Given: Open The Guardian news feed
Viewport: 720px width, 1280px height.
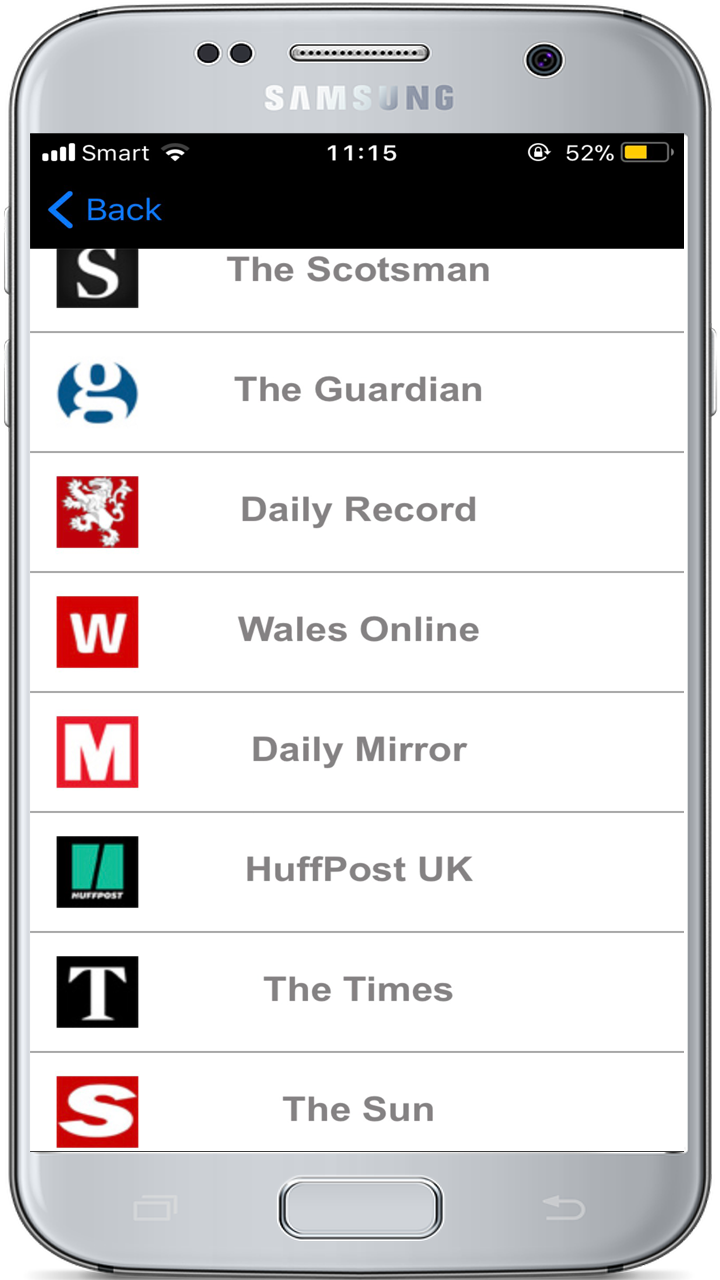Looking at the screenshot, I should pyautogui.click(x=358, y=390).
